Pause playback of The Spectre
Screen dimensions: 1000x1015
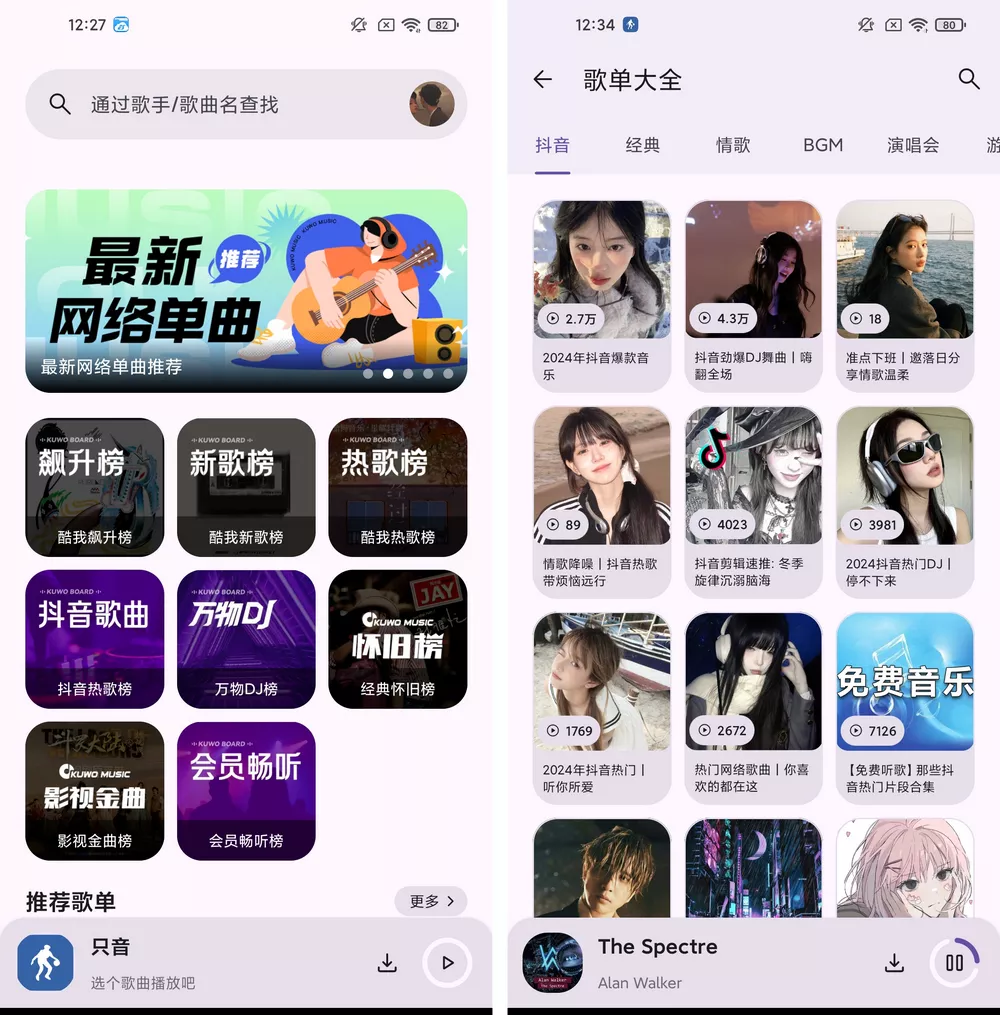click(955, 962)
